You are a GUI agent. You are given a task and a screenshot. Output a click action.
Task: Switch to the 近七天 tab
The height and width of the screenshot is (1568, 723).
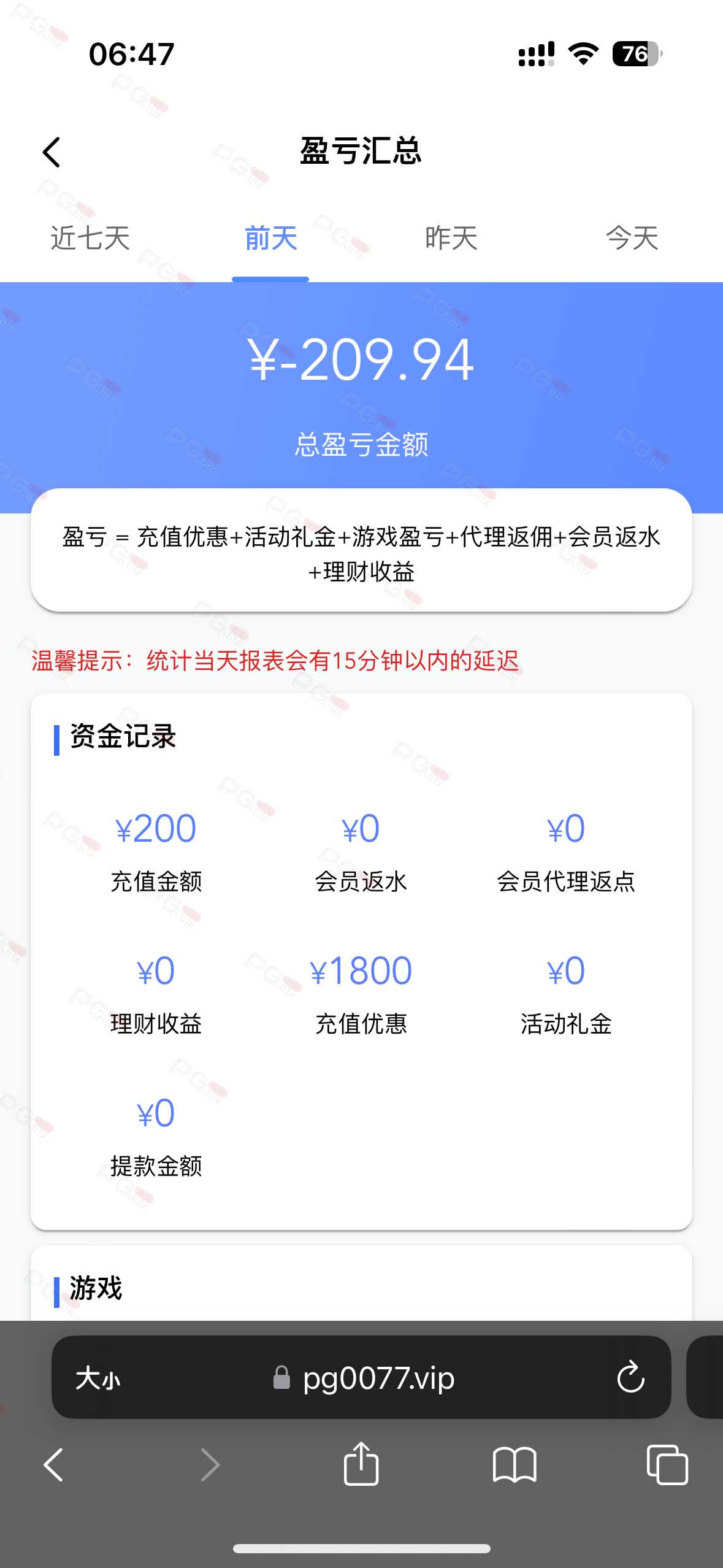(x=90, y=238)
